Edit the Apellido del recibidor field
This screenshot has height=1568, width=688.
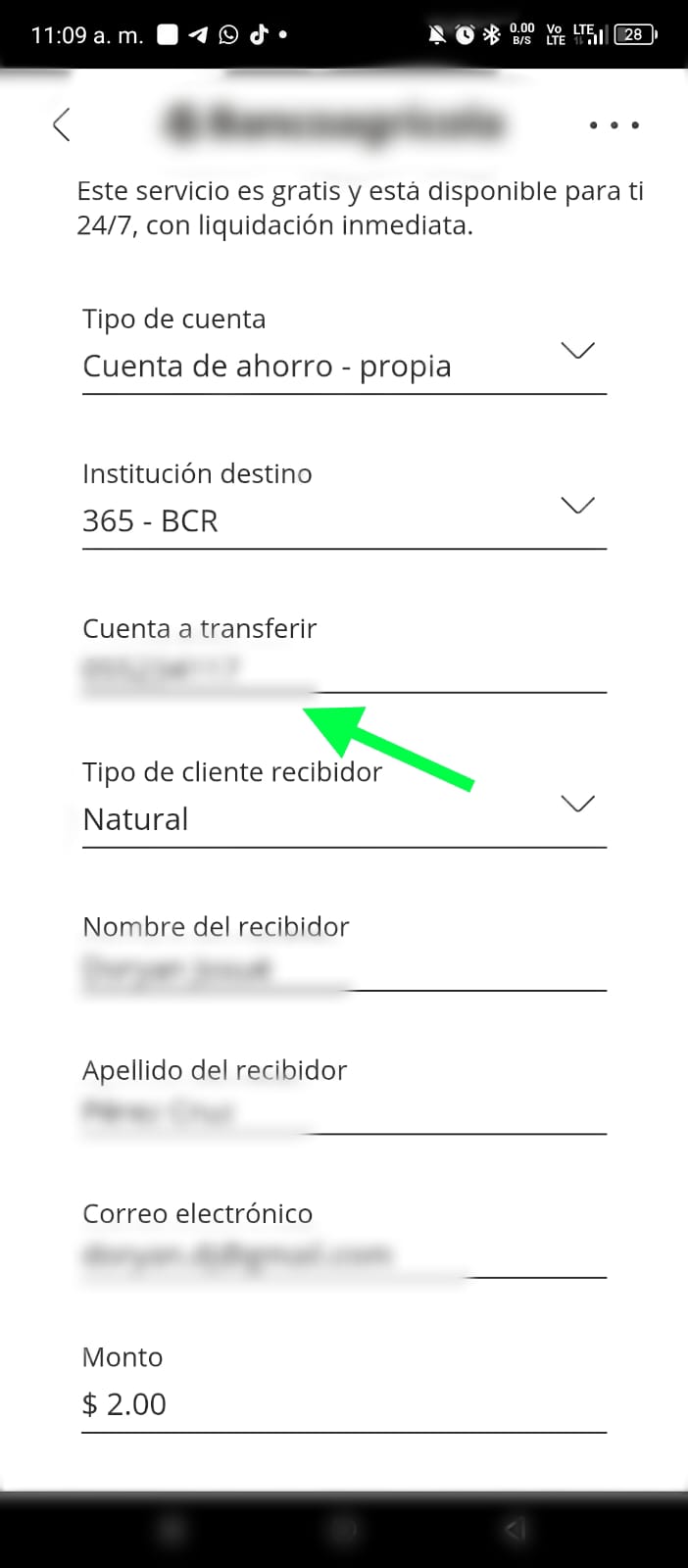coord(343,1111)
